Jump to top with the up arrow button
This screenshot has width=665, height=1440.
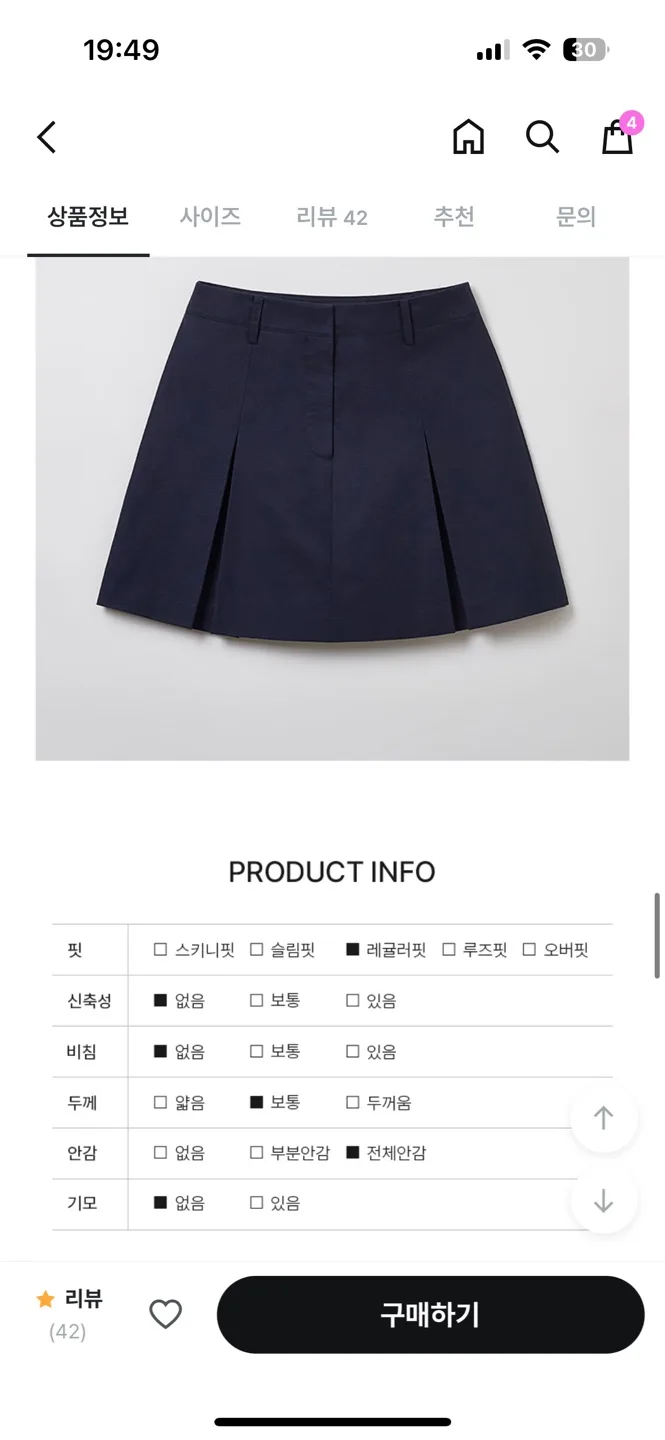pyautogui.click(x=604, y=1118)
